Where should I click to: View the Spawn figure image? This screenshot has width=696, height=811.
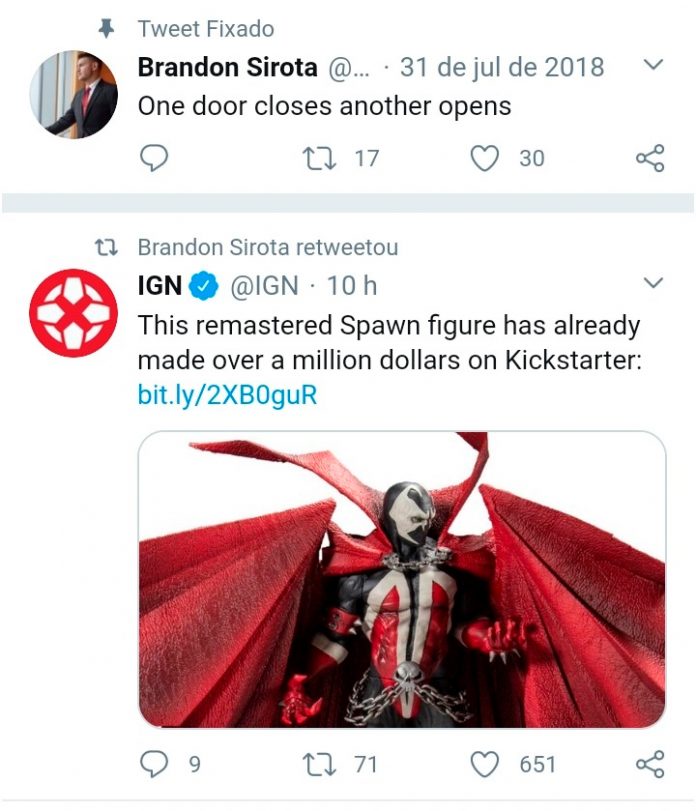[401, 579]
